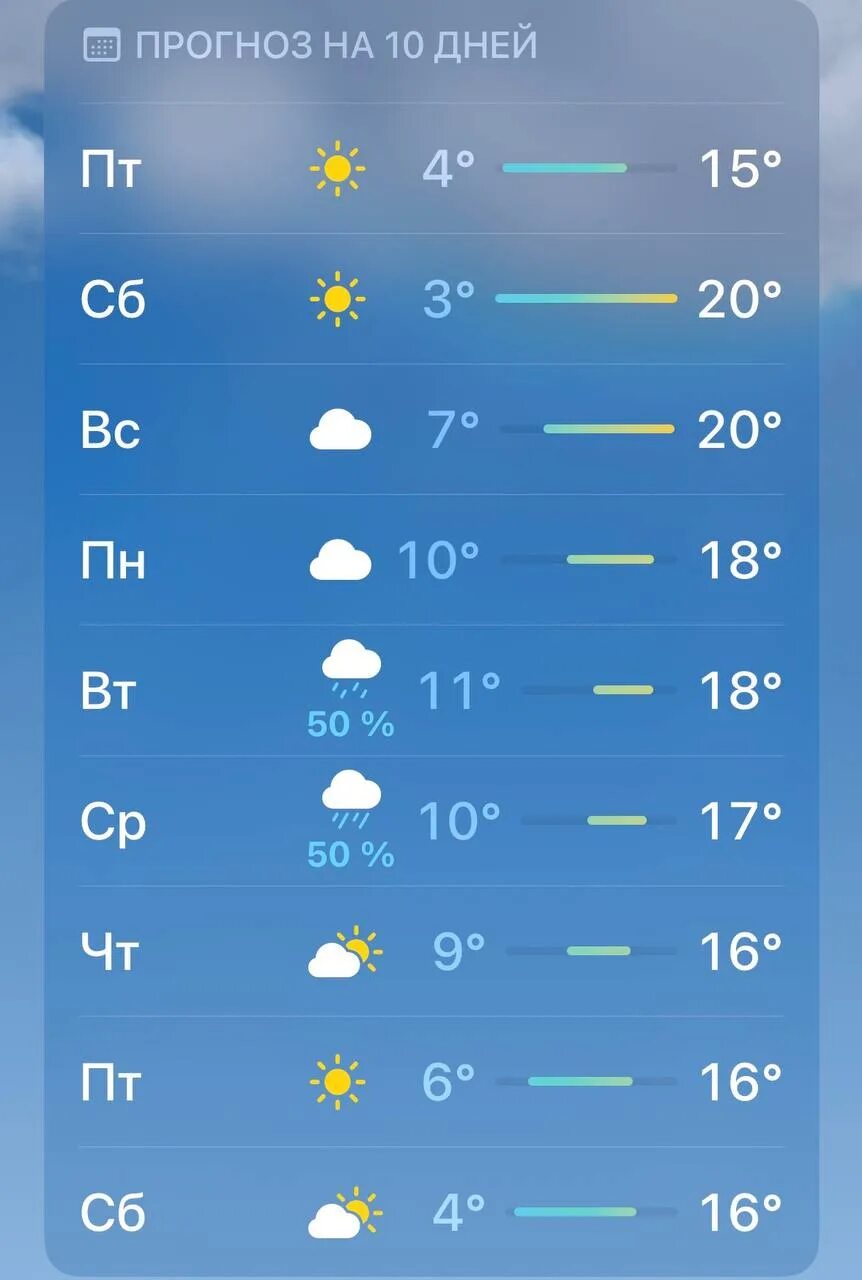Open Saturday forecast with 16° high

click(x=430, y=1212)
